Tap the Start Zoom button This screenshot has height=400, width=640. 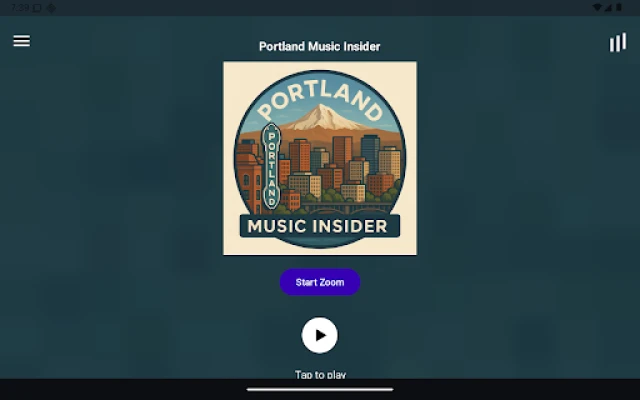coord(320,282)
